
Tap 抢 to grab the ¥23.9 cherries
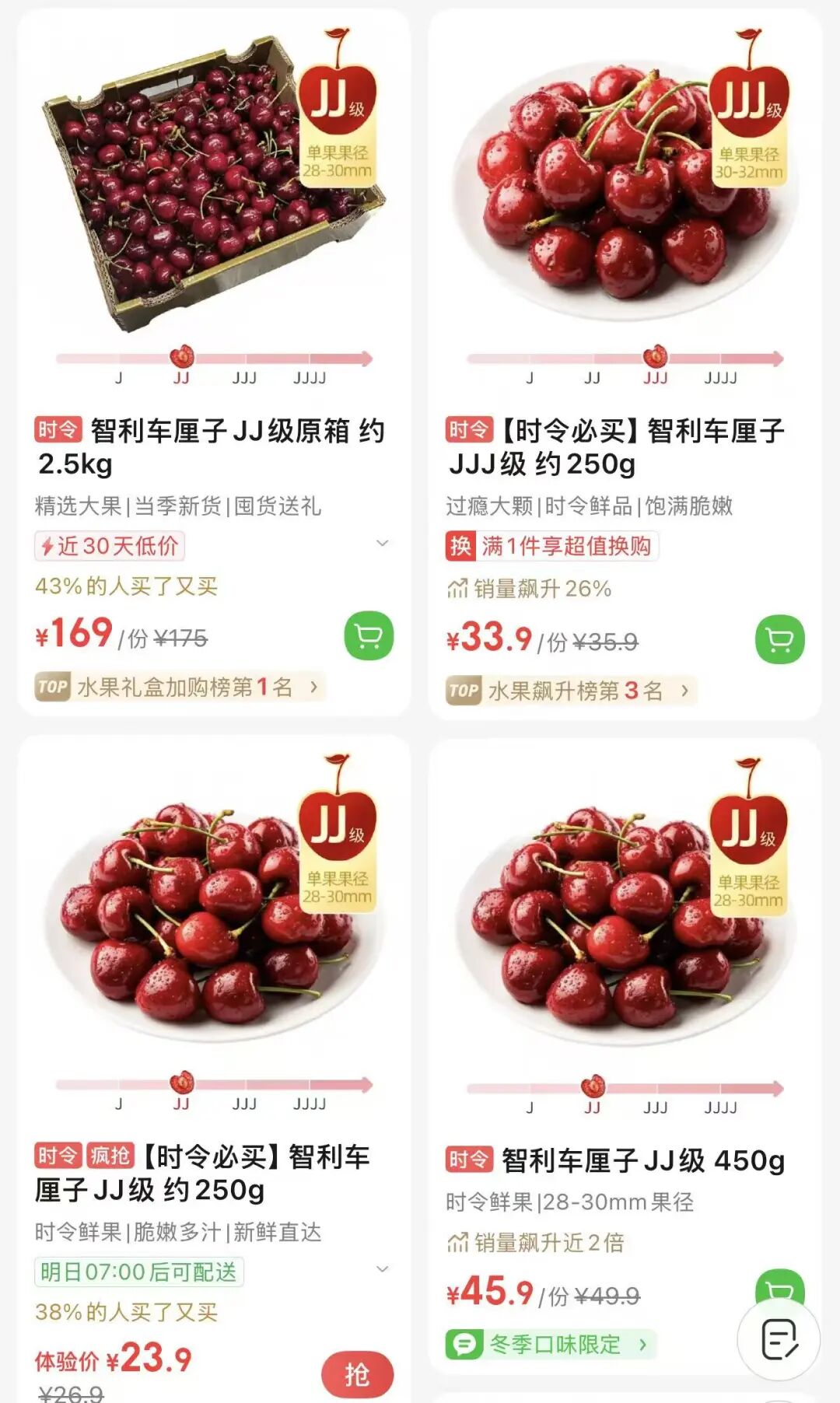click(x=357, y=1374)
